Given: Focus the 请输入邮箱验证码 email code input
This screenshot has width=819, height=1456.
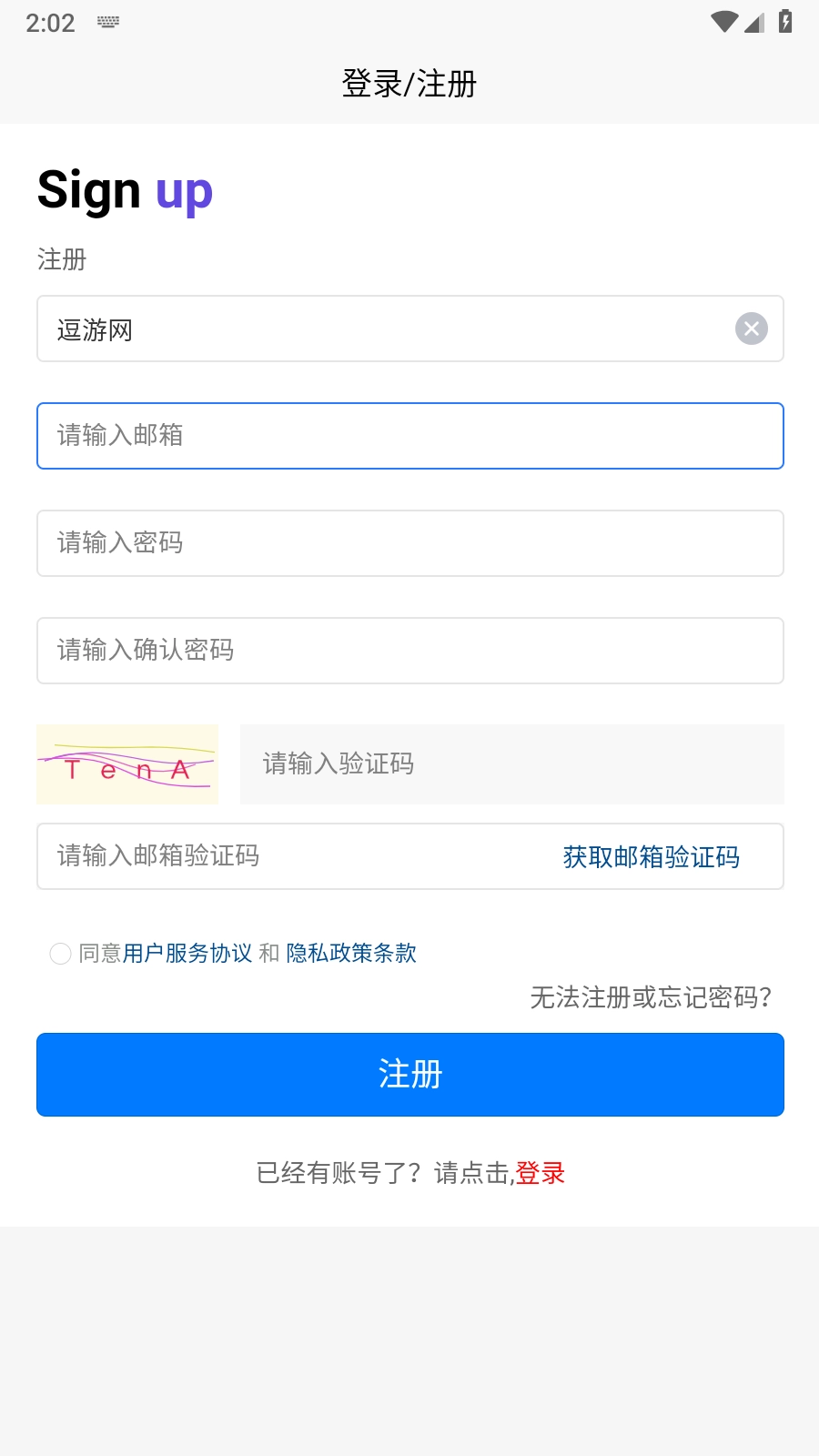Looking at the screenshot, I should coord(273,856).
